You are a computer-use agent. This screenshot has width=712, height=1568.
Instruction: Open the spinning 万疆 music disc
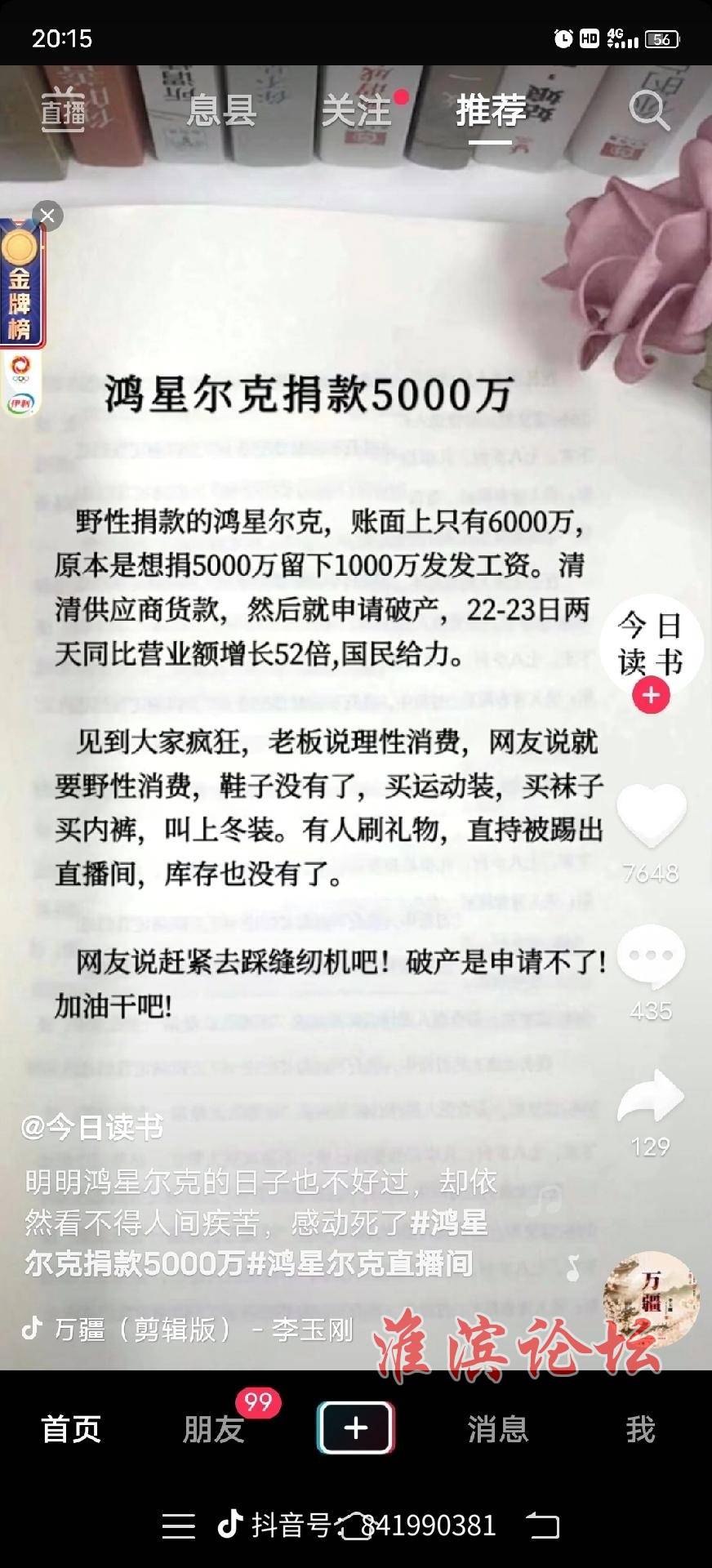pos(650,1298)
